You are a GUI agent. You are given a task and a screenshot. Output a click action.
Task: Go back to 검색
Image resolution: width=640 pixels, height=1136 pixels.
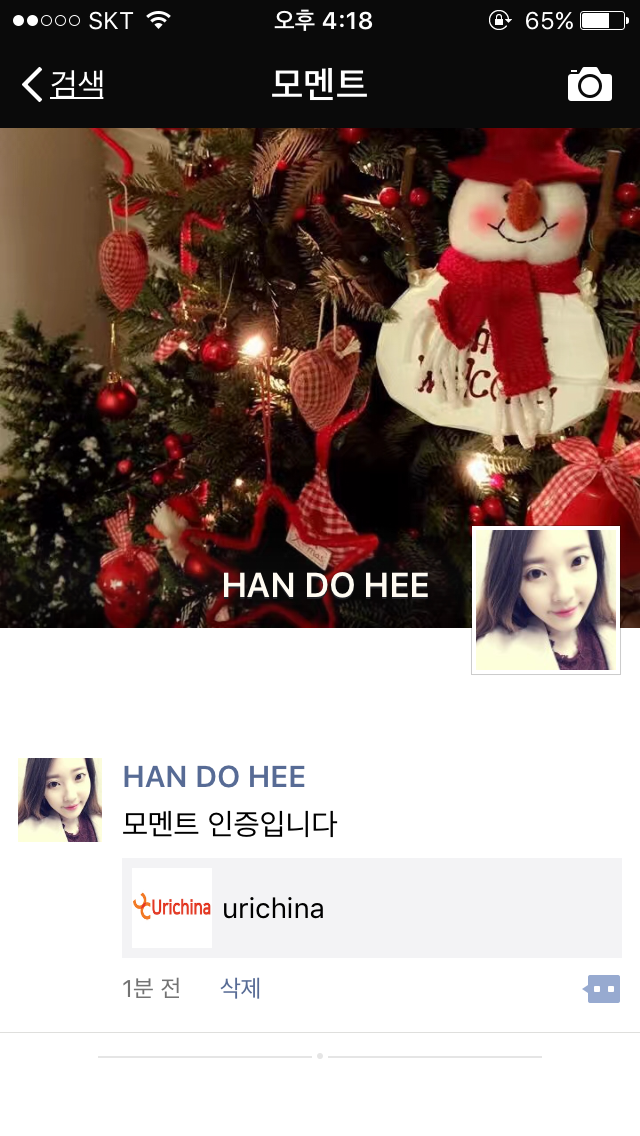click(63, 84)
